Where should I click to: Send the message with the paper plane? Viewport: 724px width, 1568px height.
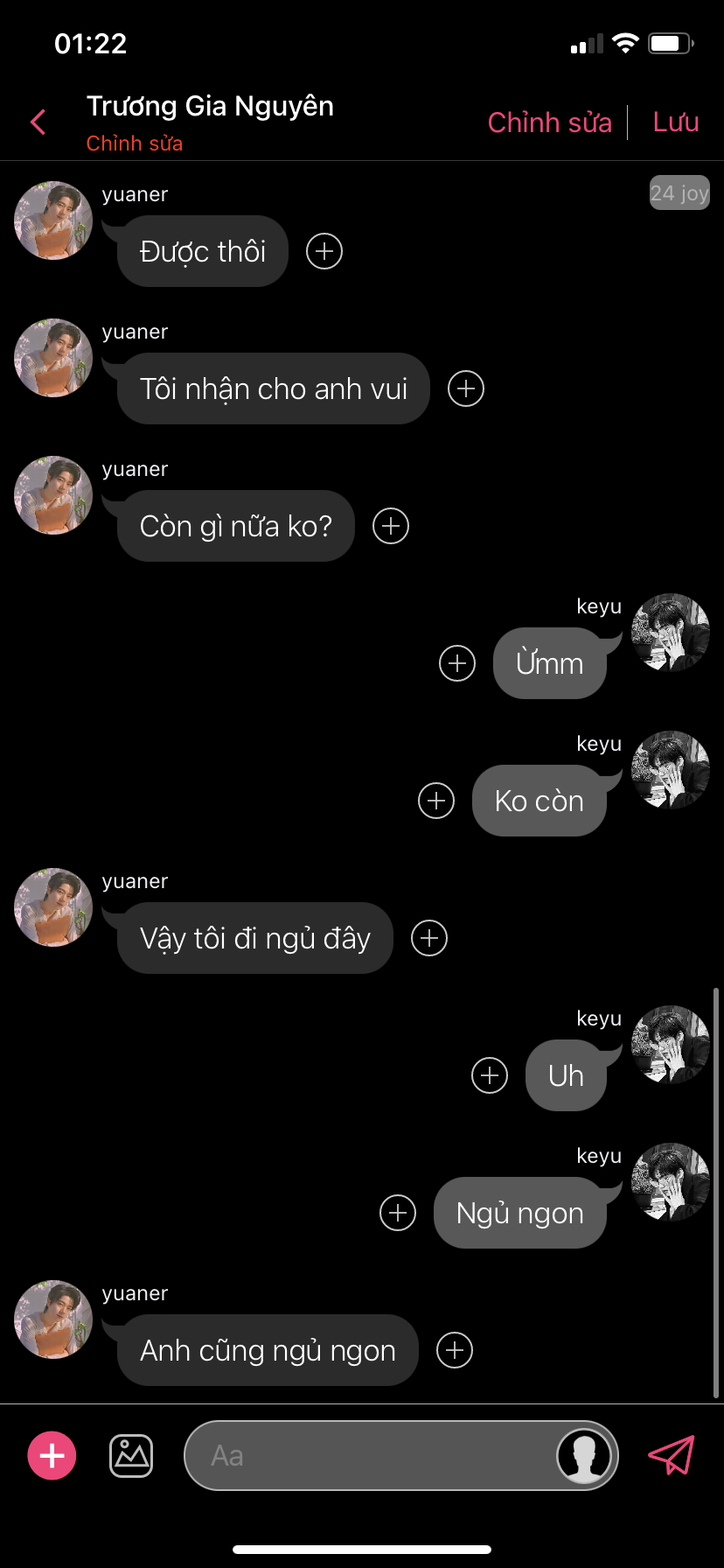point(671,1455)
